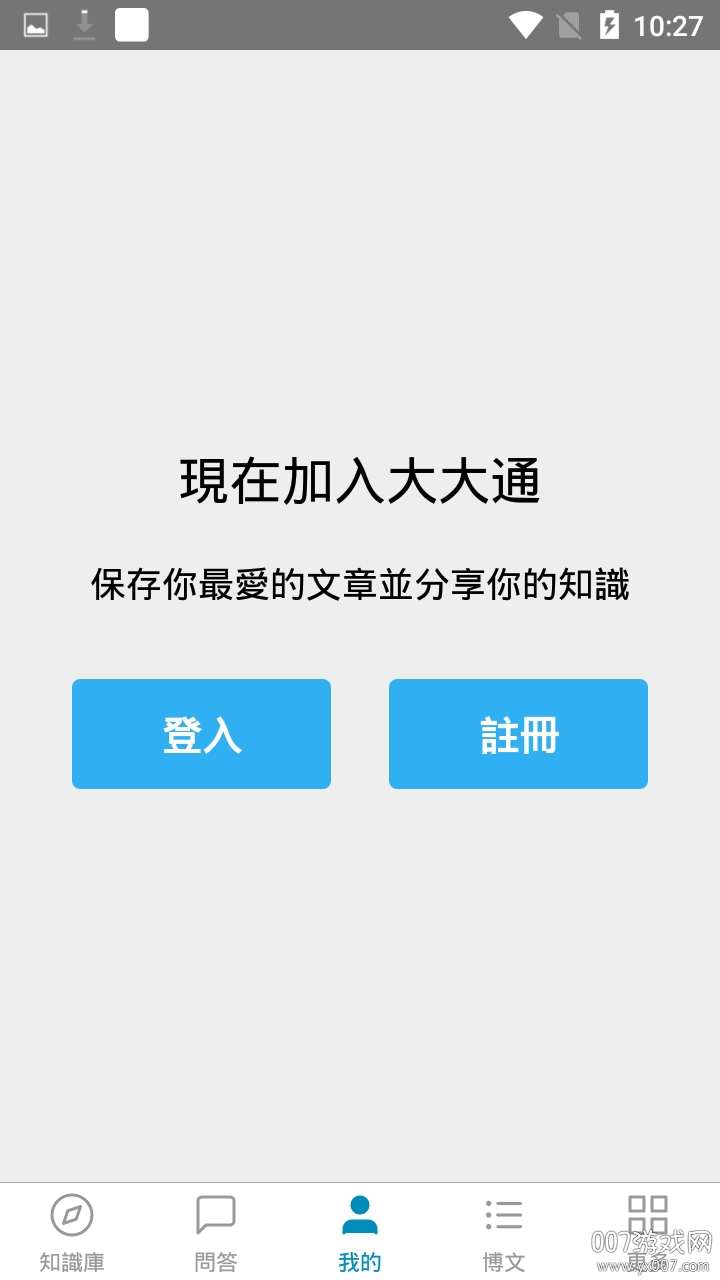Go to the 博文 tab

point(504,1232)
